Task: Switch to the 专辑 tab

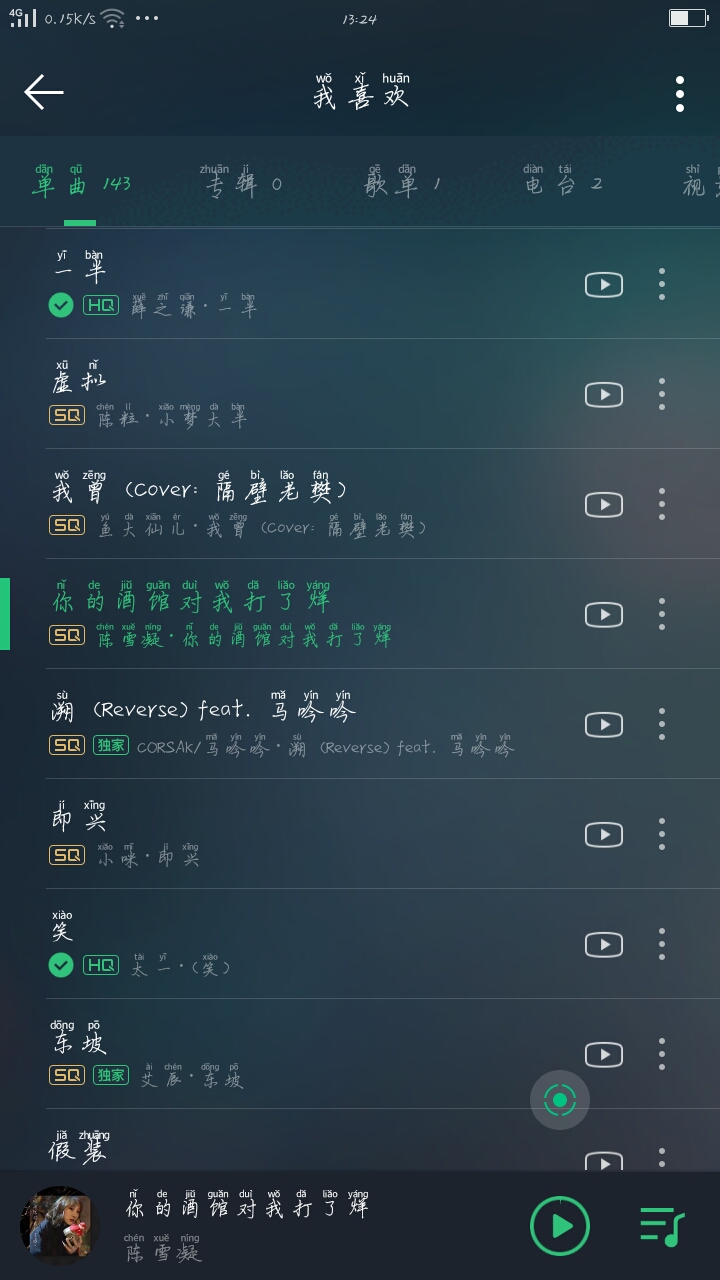Action: (x=243, y=184)
